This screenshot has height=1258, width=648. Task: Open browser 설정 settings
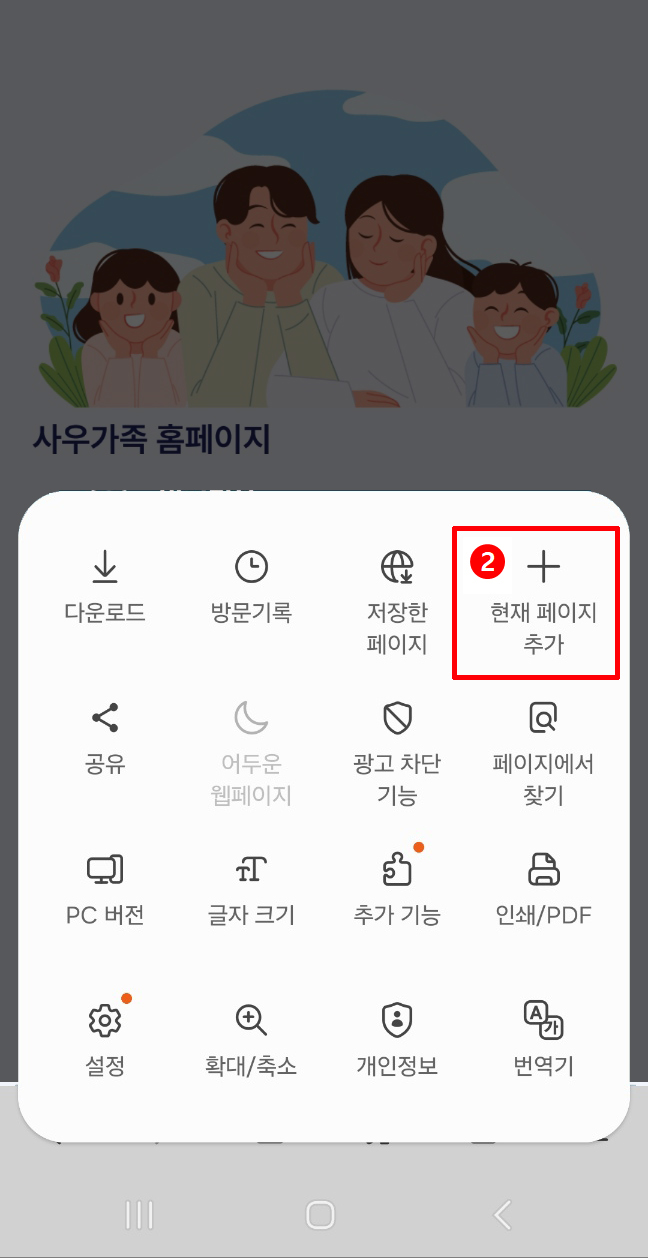105,1040
